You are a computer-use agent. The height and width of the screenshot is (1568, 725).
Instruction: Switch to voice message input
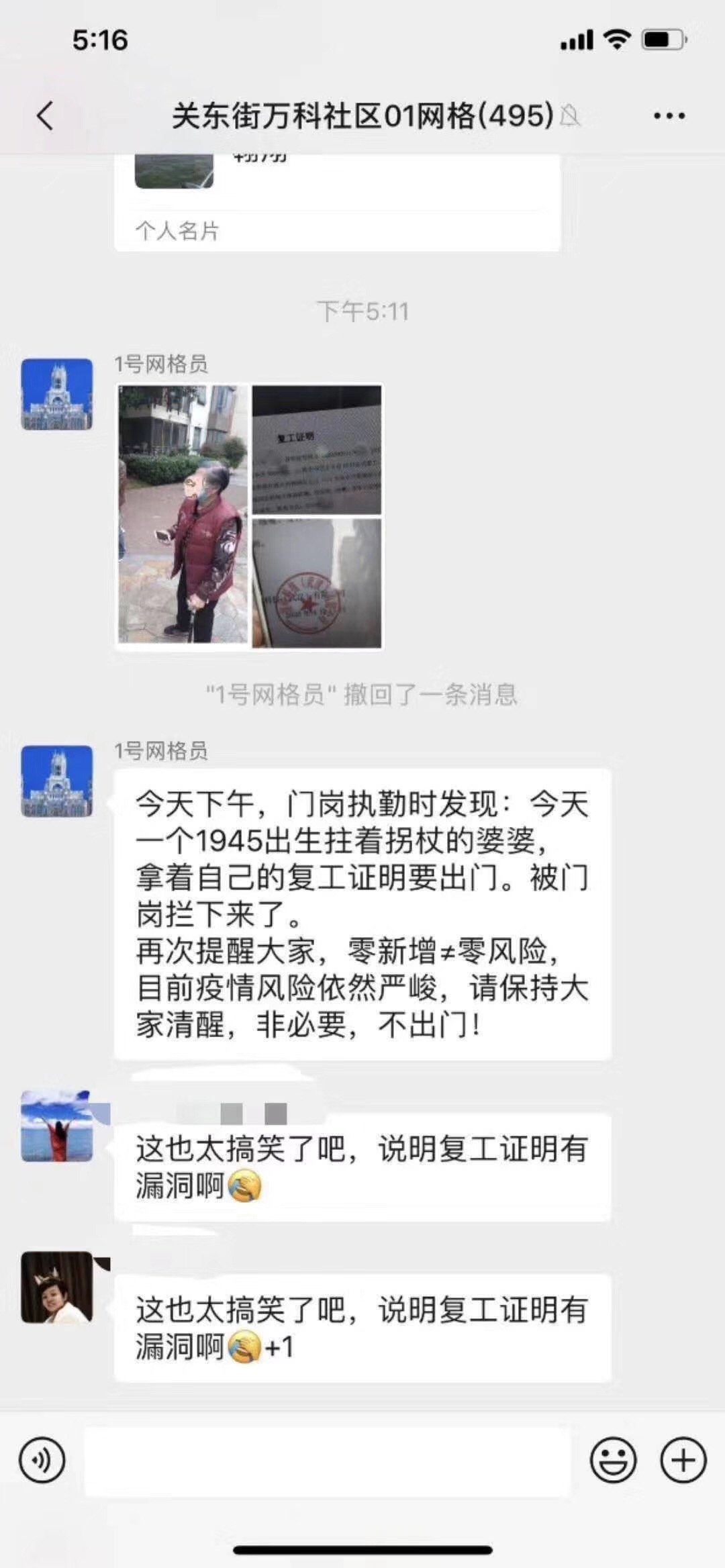tap(42, 1460)
